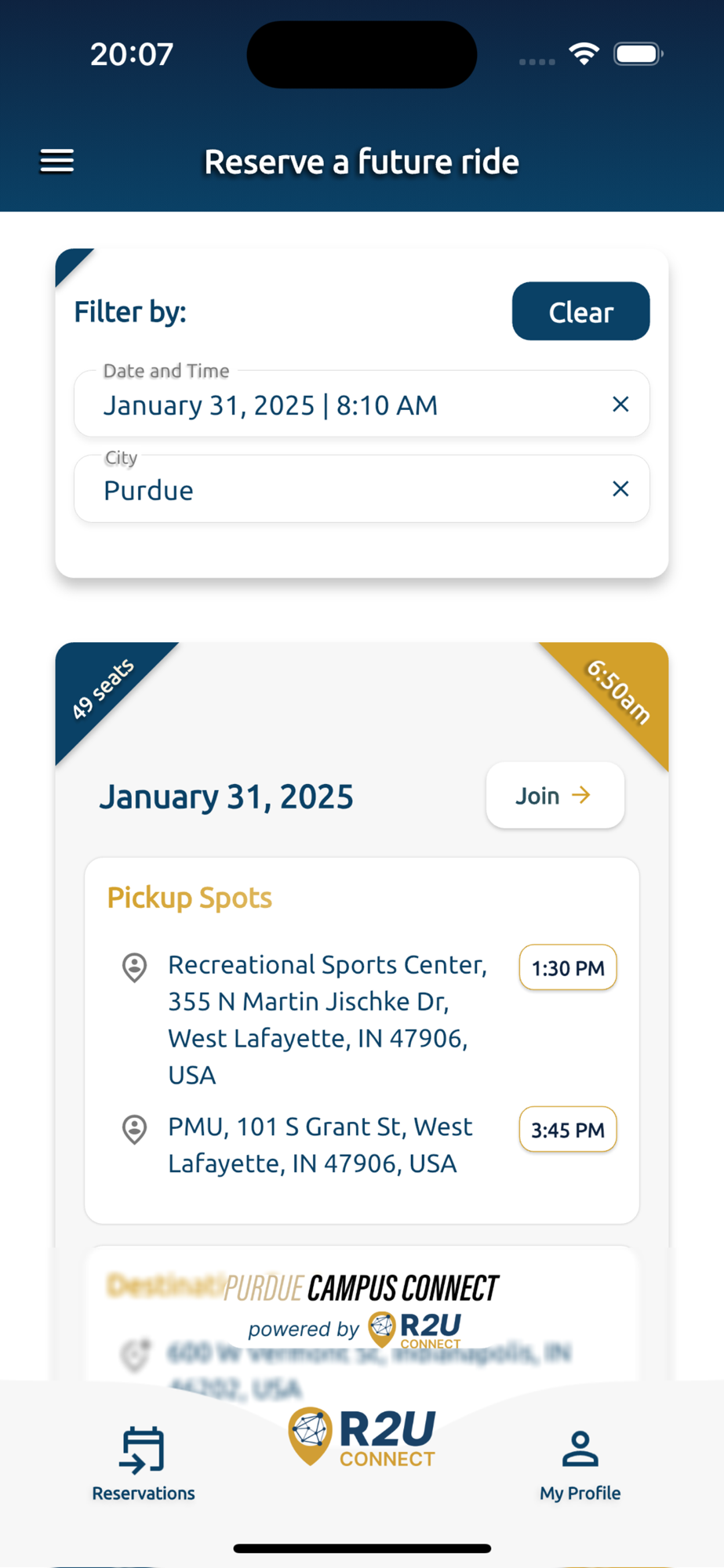Go to the Reservations tab
The width and height of the screenshot is (724, 1568).
(144, 1464)
